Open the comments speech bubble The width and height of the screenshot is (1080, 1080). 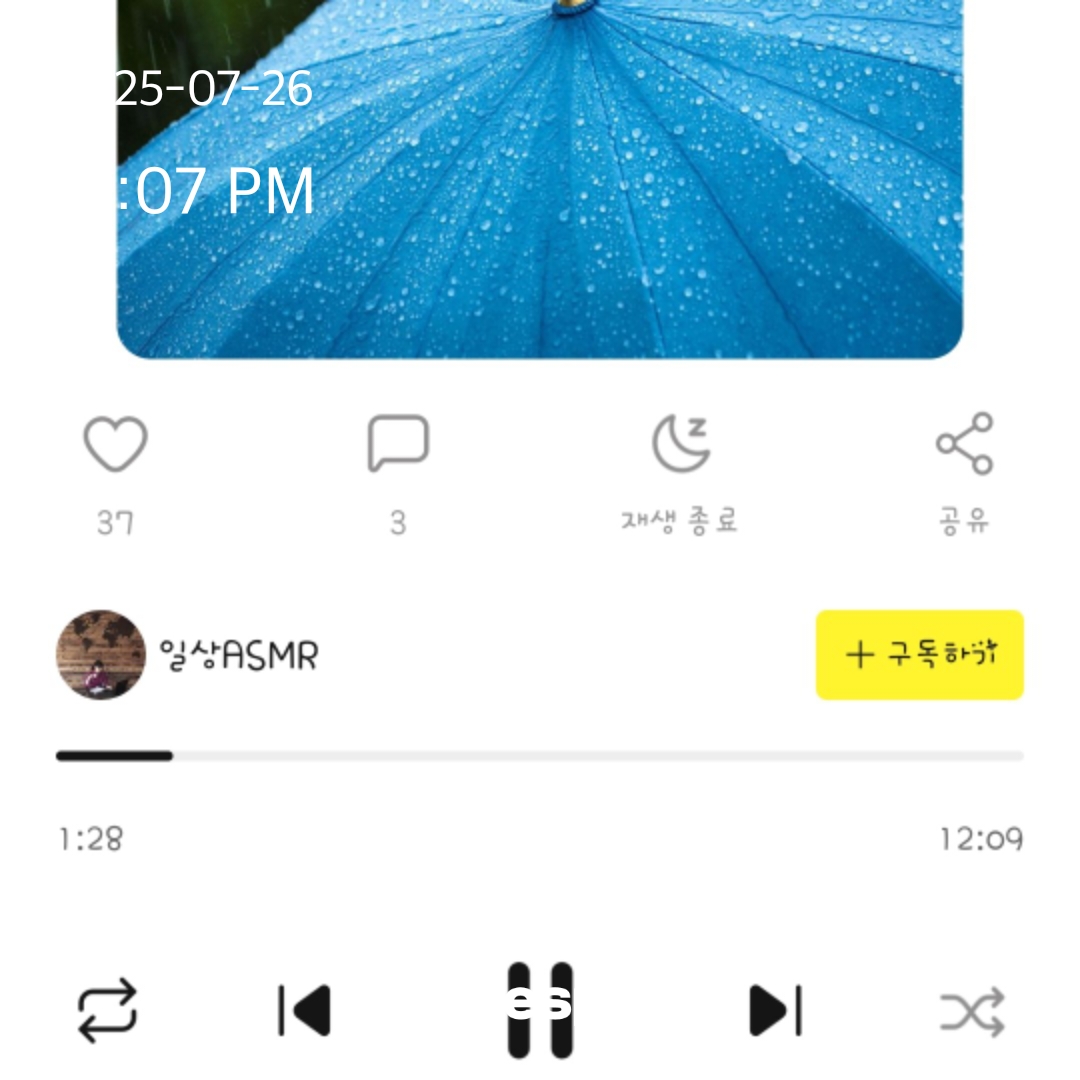(x=398, y=444)
